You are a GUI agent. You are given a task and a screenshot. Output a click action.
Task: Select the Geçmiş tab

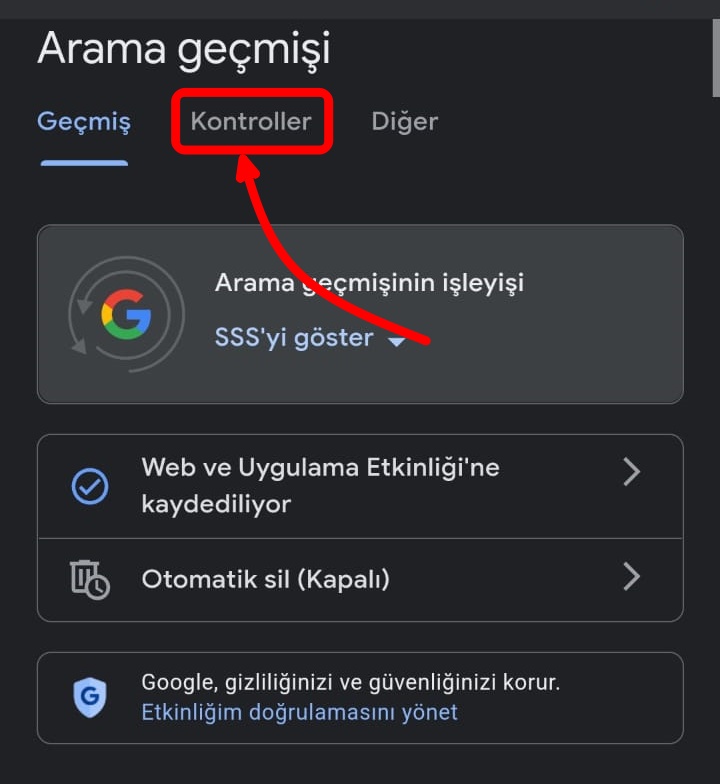pyautogui.click(x=84, y=122)
